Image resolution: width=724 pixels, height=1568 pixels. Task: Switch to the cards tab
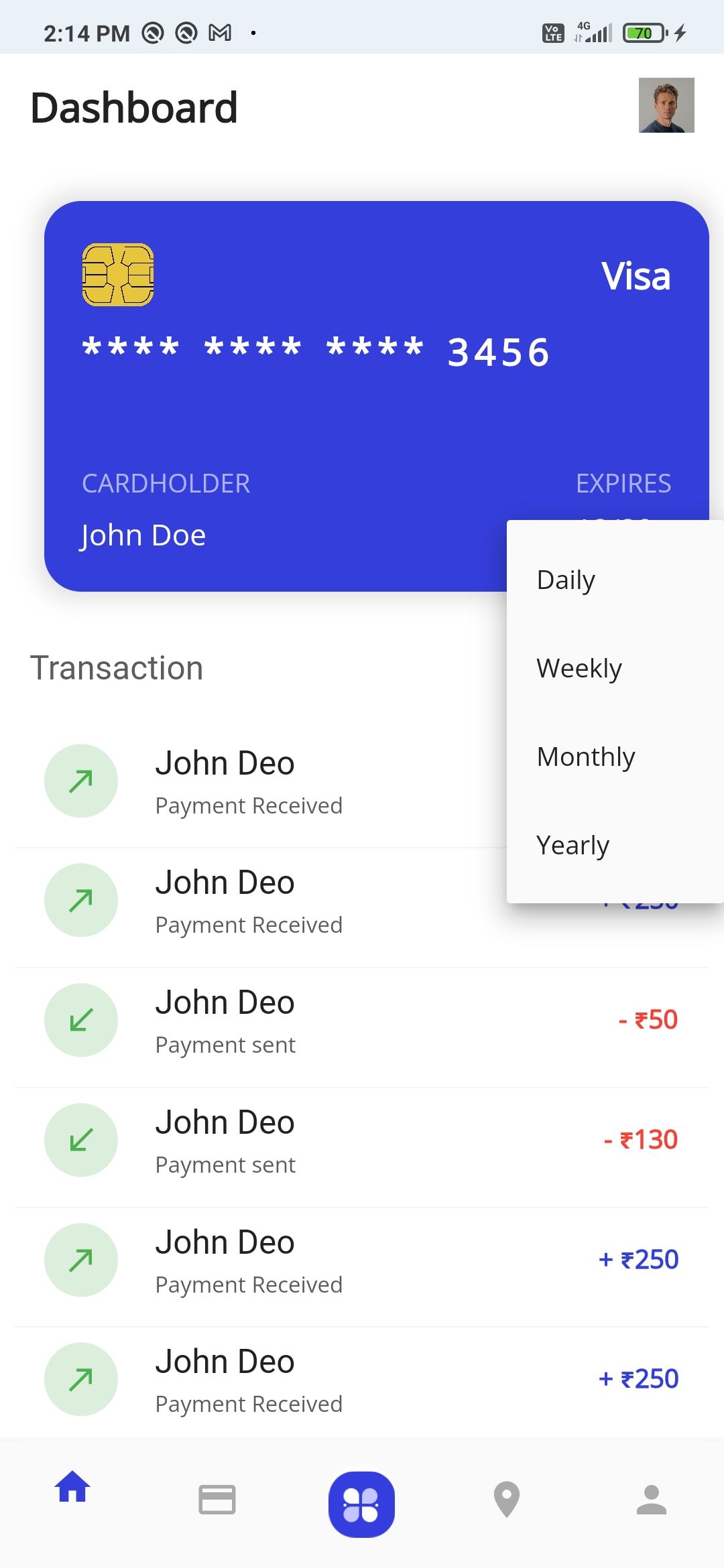tap(217, 1500)
